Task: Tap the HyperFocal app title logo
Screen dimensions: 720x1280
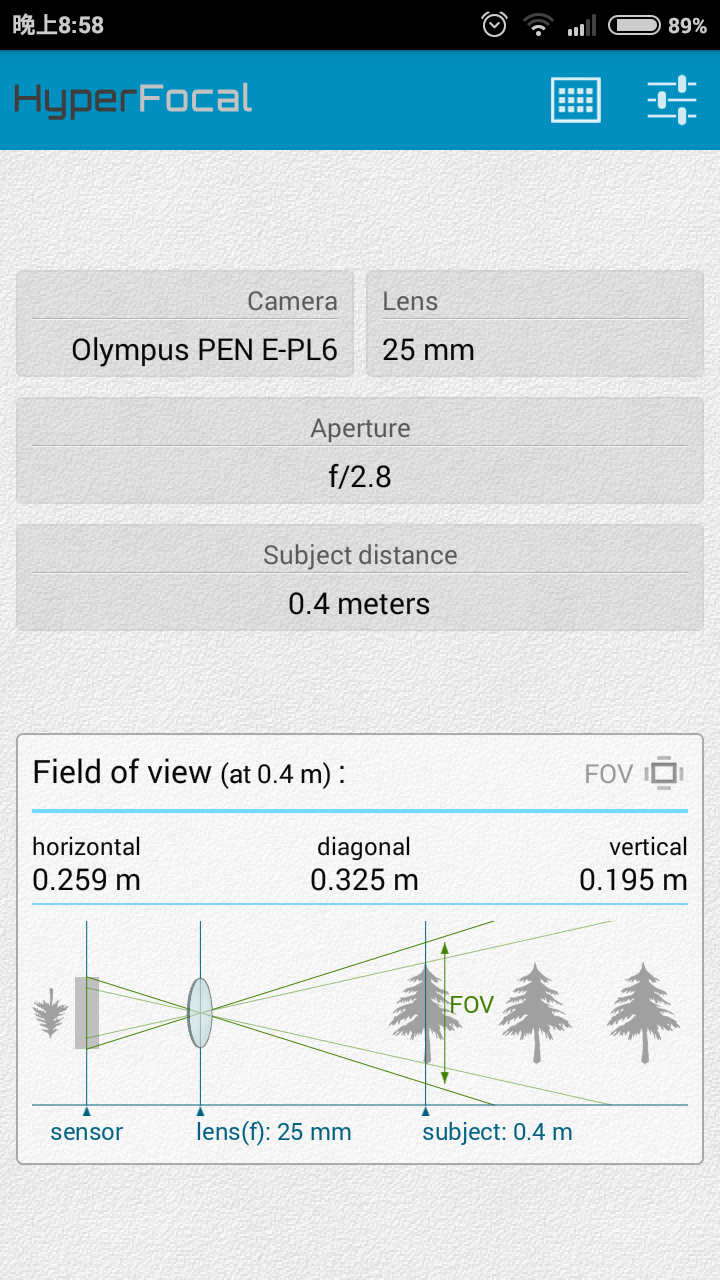Action: [x=131, y=98]
